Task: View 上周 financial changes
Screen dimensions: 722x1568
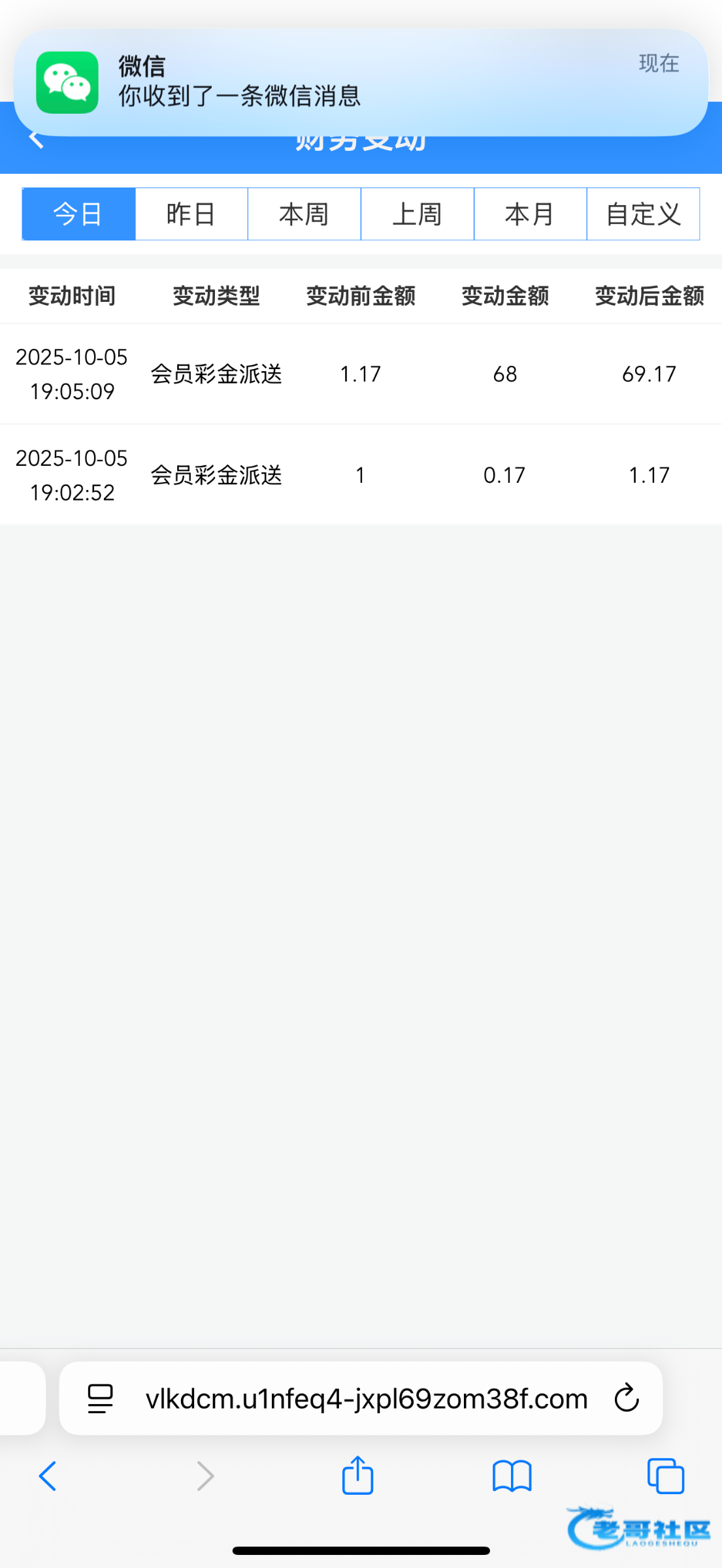Action: pos(417,214)
